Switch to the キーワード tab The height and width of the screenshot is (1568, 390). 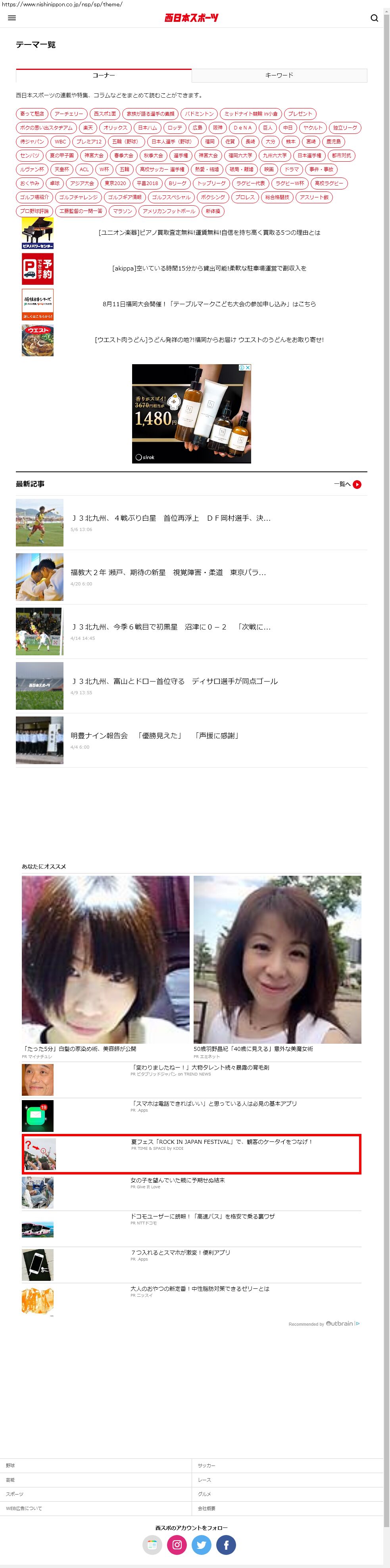tap(279, 75)
